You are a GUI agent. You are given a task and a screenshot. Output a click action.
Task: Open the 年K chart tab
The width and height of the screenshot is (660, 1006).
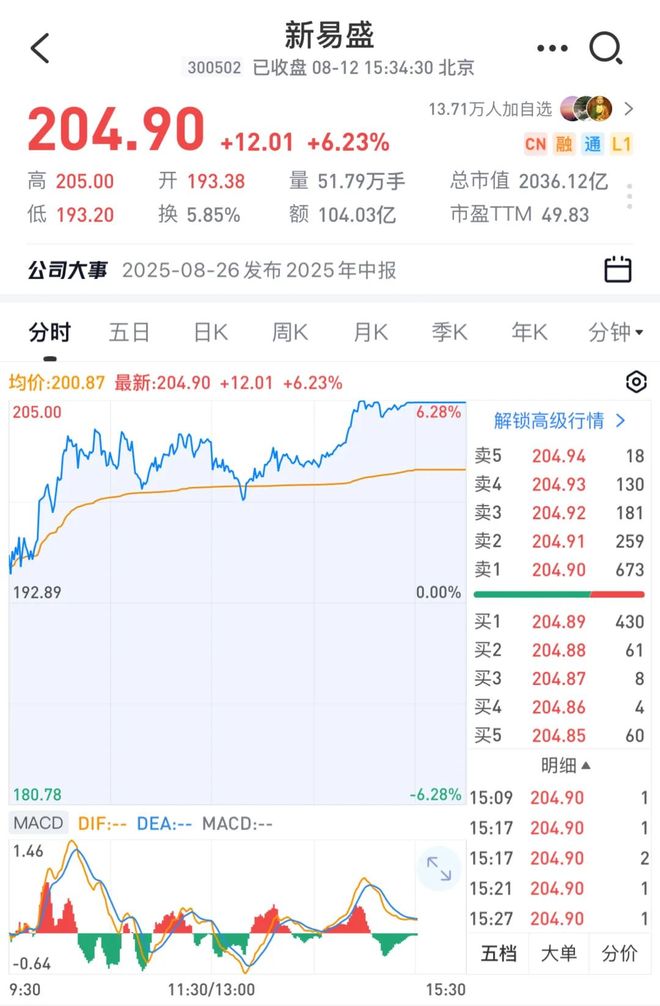coord(529,333)
